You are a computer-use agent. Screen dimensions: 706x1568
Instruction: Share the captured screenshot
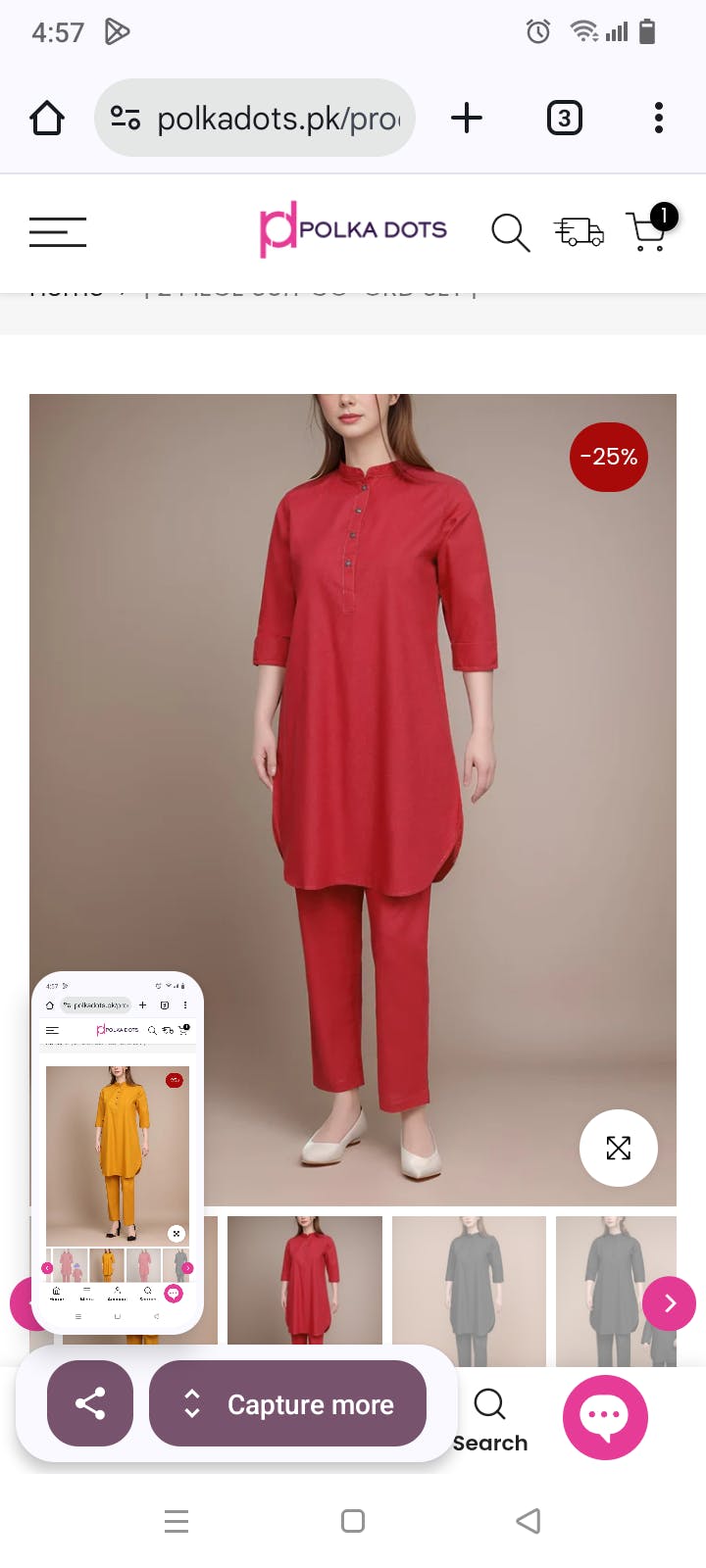pos(90,1403)
